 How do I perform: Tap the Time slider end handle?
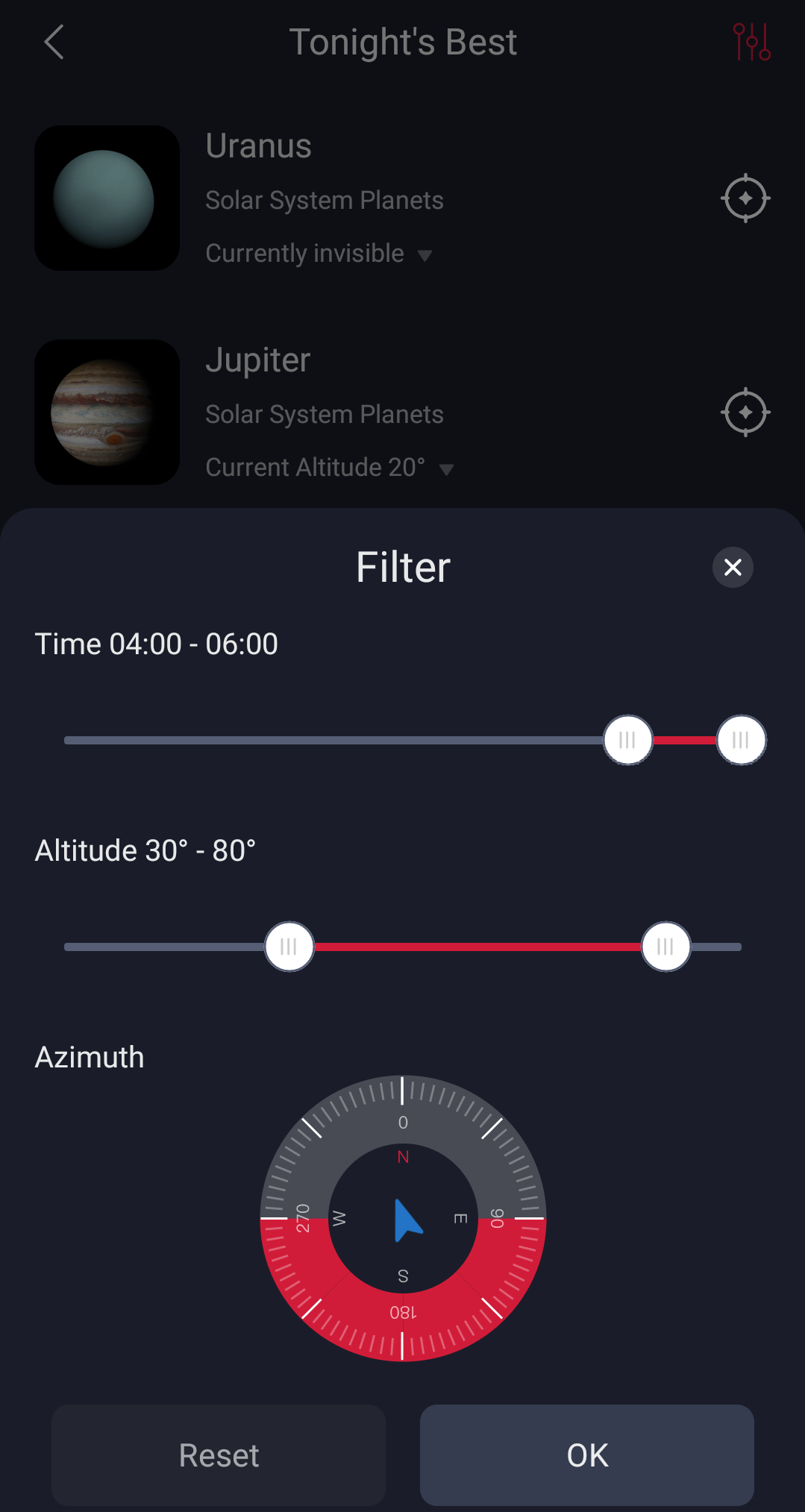click(x=741, y=740)
